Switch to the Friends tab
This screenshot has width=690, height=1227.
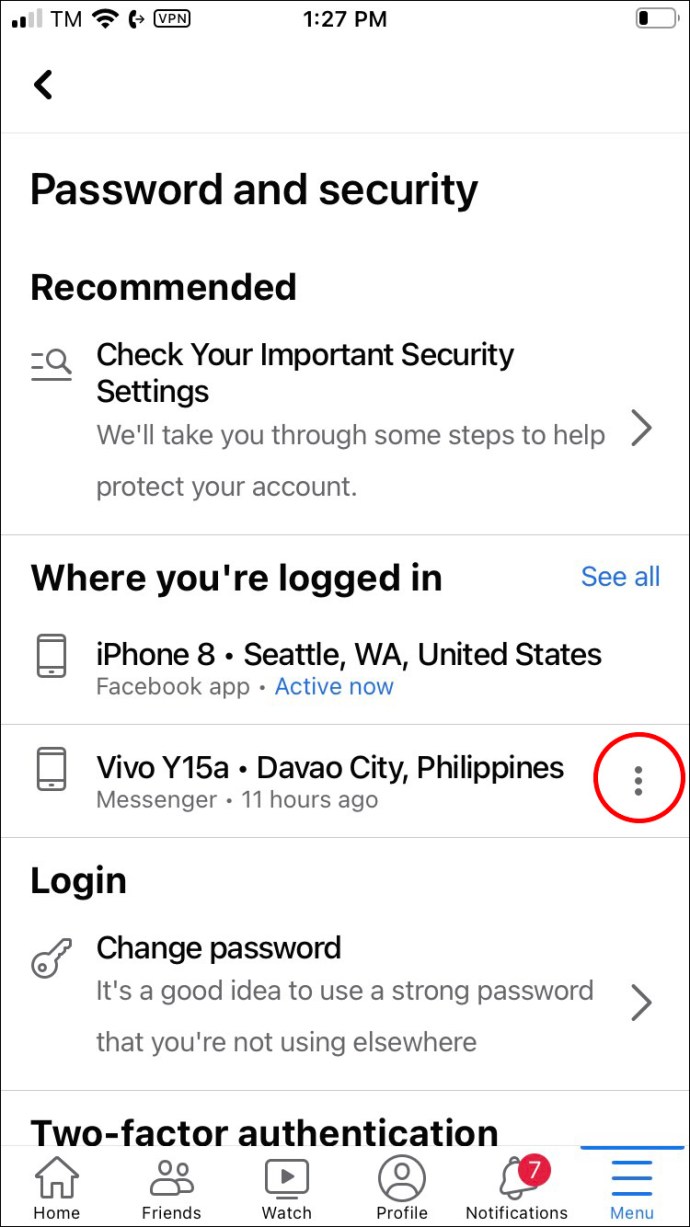tap(171, 1189)
